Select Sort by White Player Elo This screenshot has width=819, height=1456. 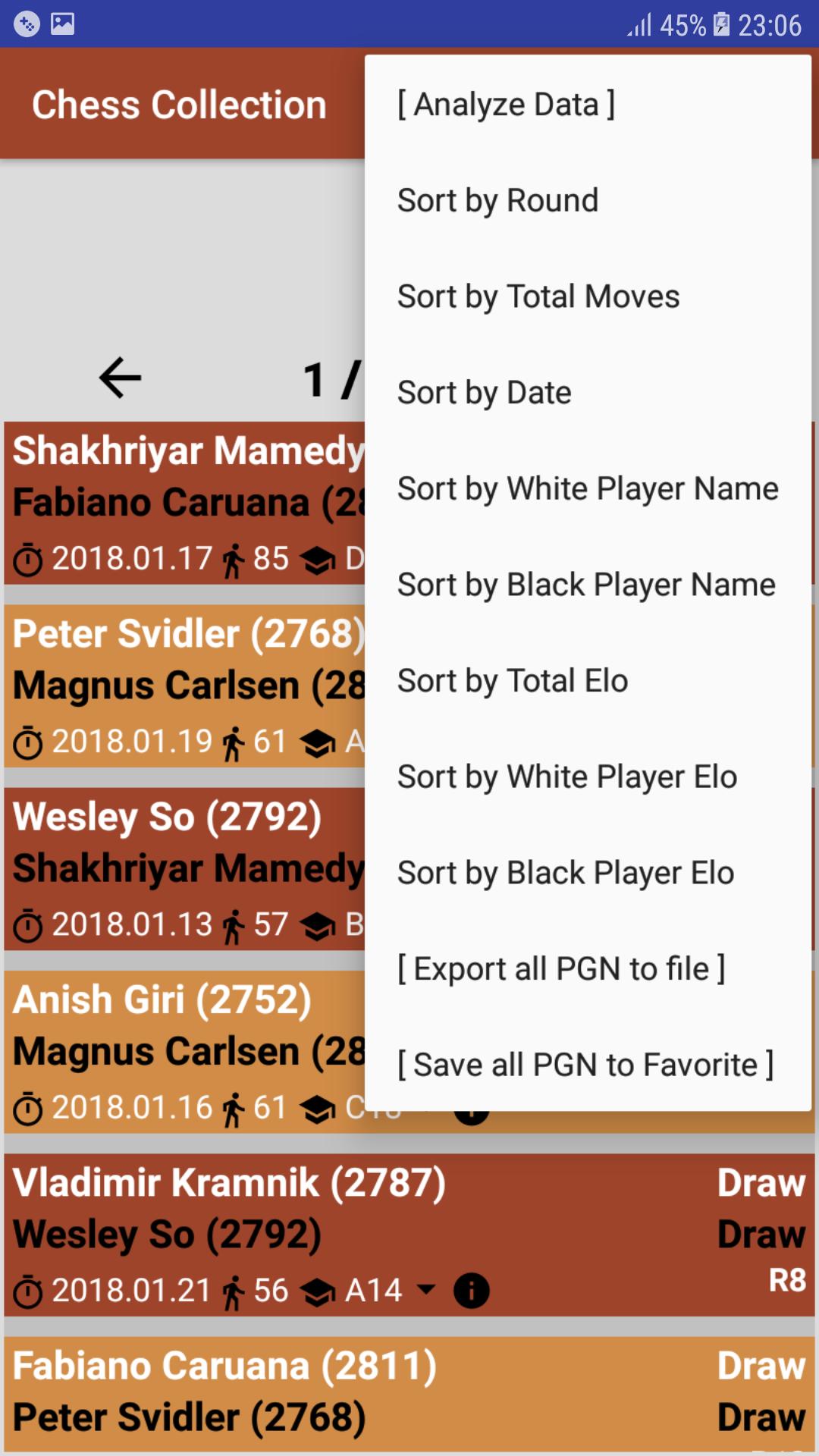click(x=566, y=776)
